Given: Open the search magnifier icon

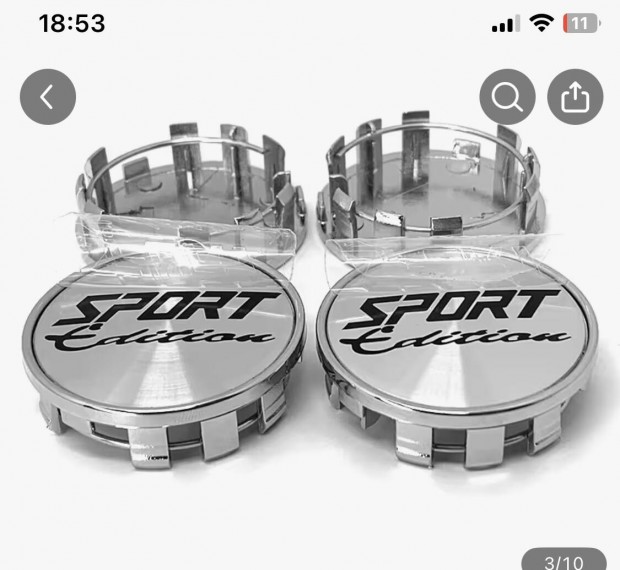Looking at the screenshot, I should tap(507, 97).
